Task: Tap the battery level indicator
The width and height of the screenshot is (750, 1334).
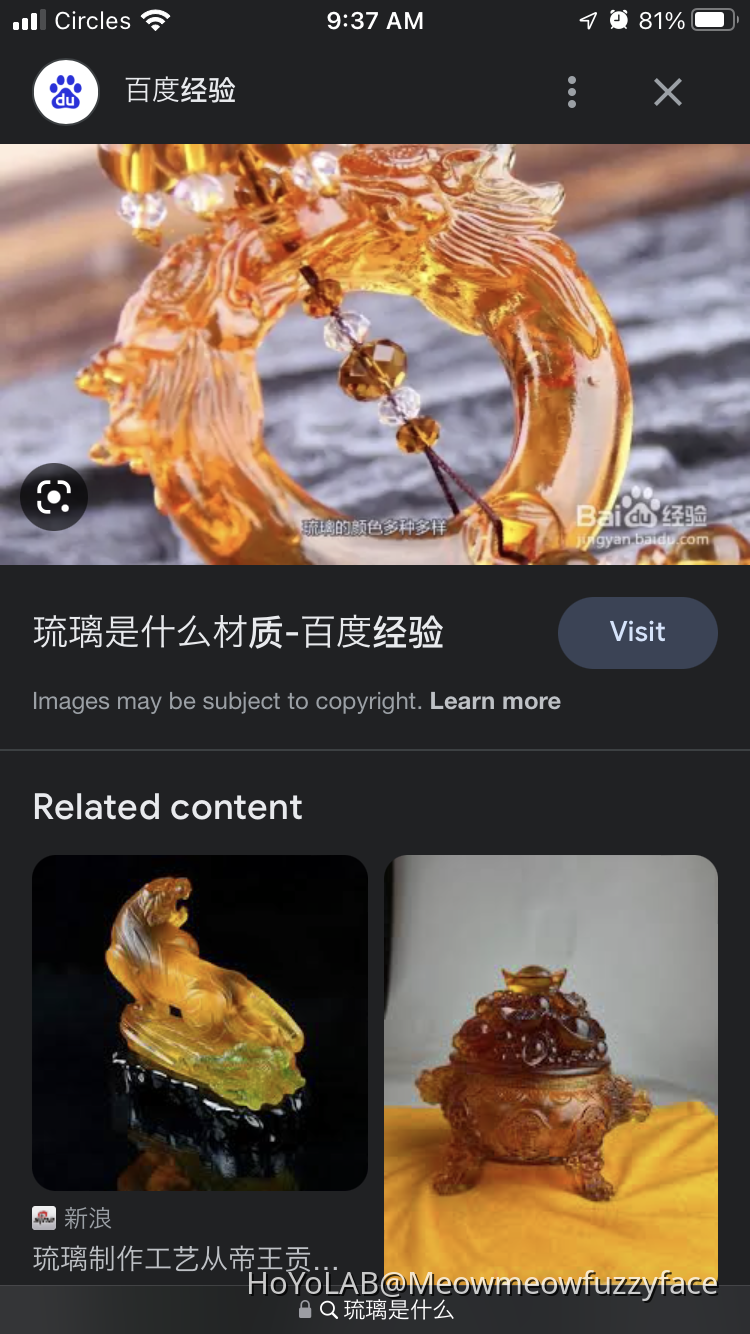Action: tap(711, 18)
